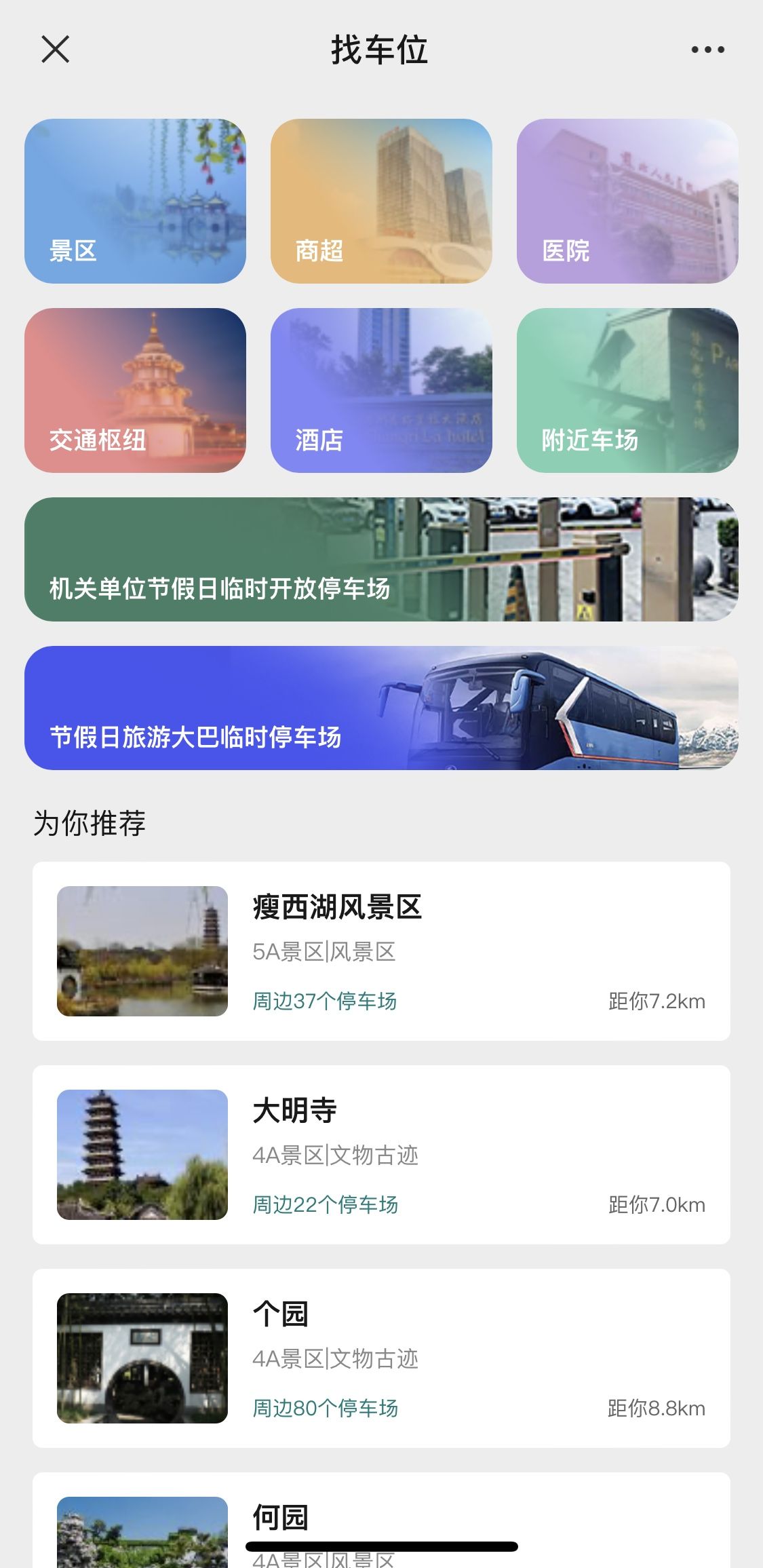
Task: Open 机关单位节假日临时开放停车场 banner
Action: (x=381, y=559)
